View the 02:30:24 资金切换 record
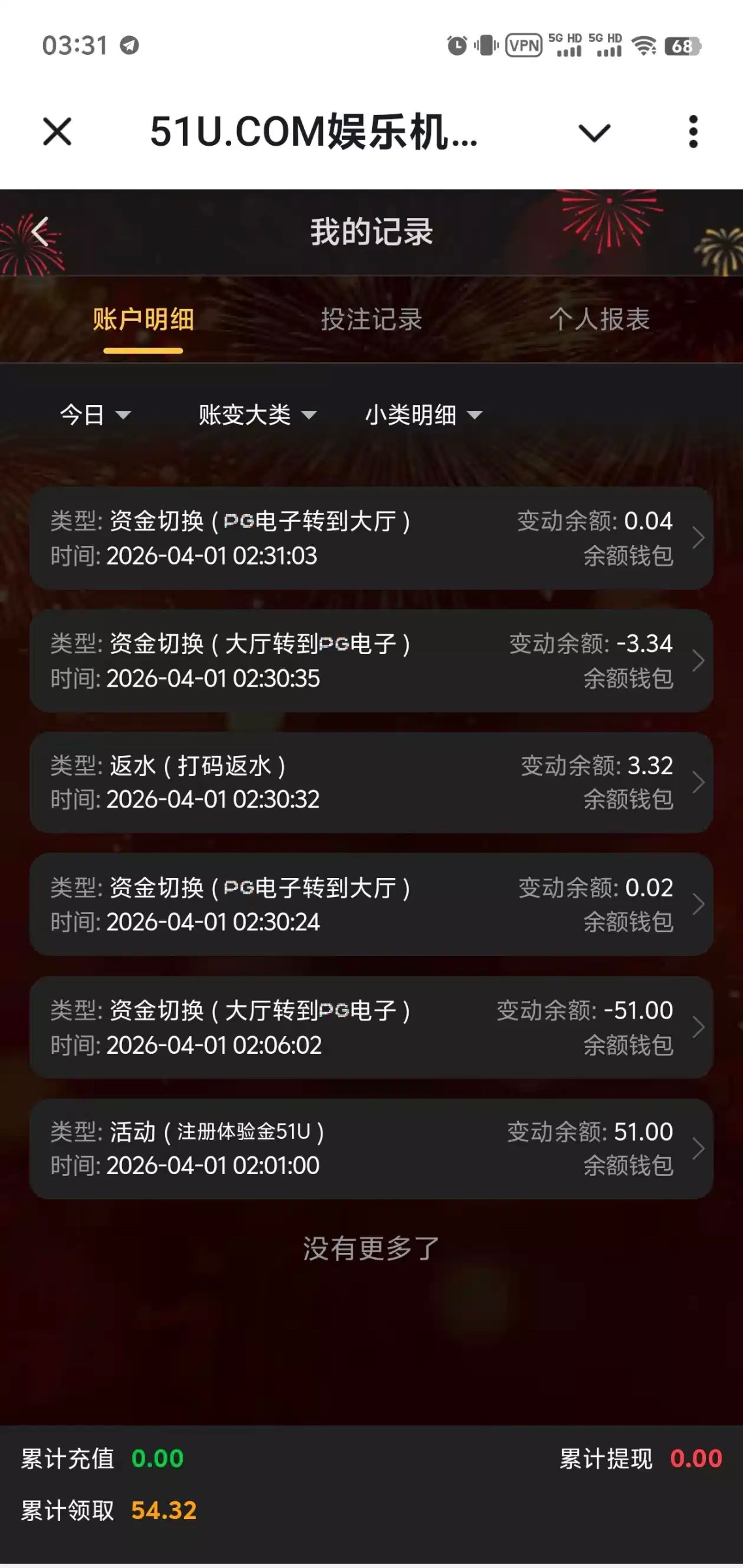743x1568 pixels. pyautogui.click(x=371, y=904)
